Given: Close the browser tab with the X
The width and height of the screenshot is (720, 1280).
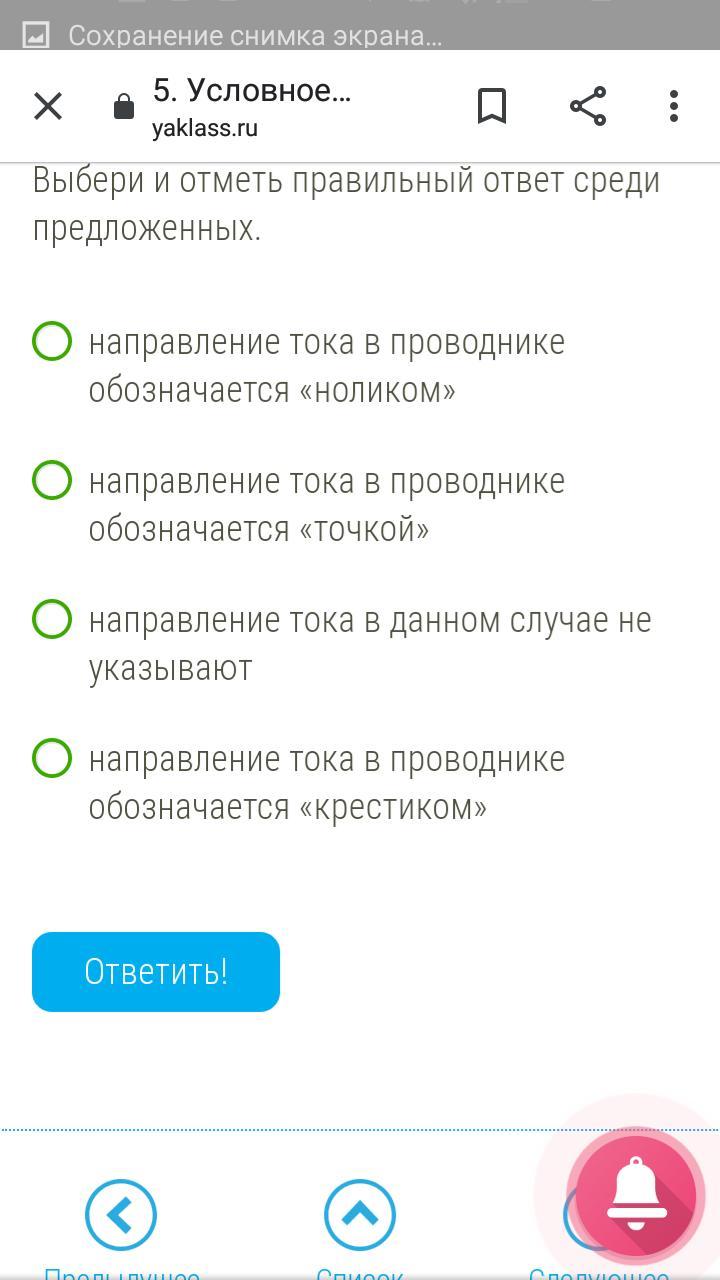Looking at the screenshot, I should point(48,106).
